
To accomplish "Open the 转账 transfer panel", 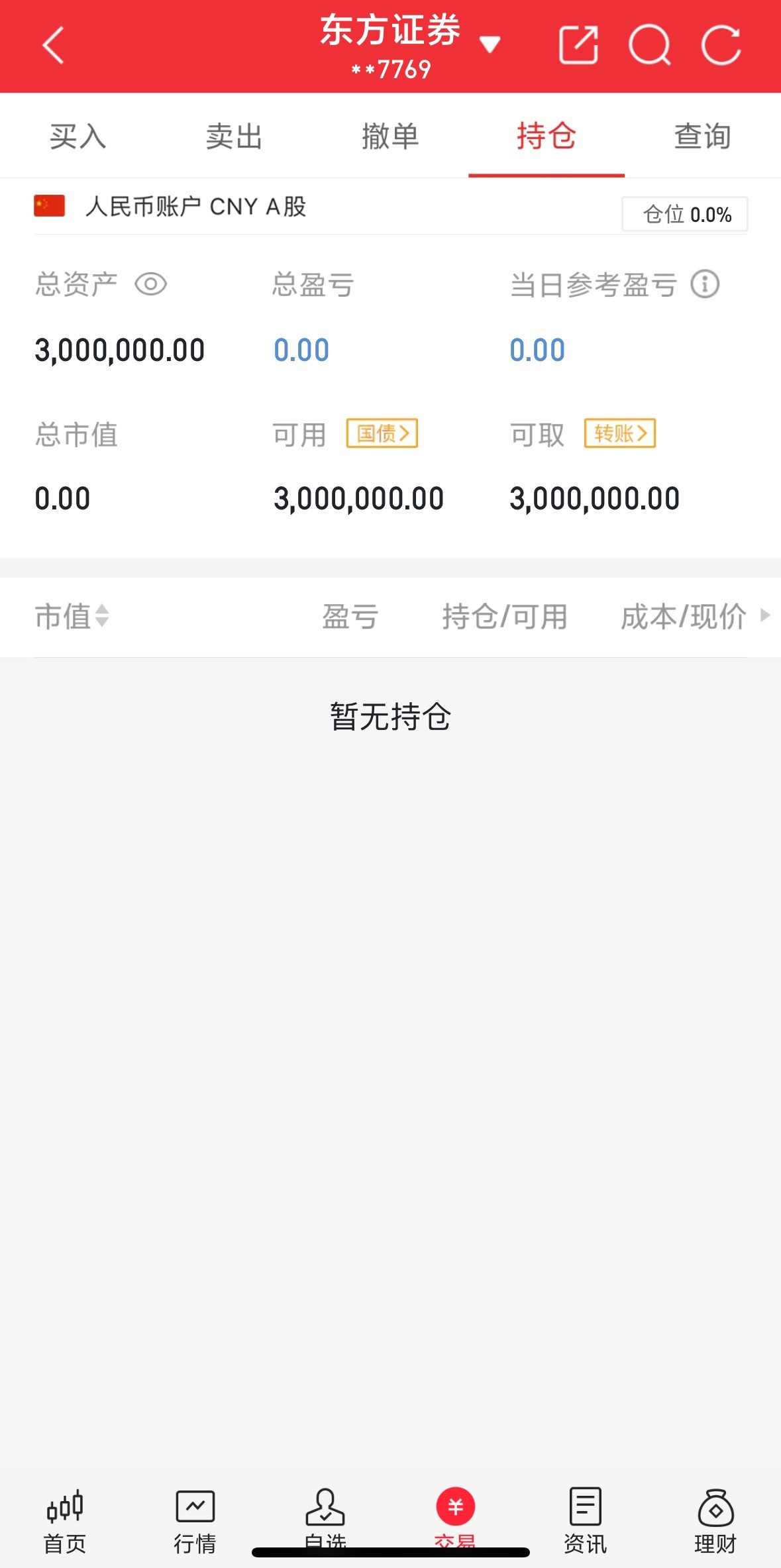I will coord(619,434).
